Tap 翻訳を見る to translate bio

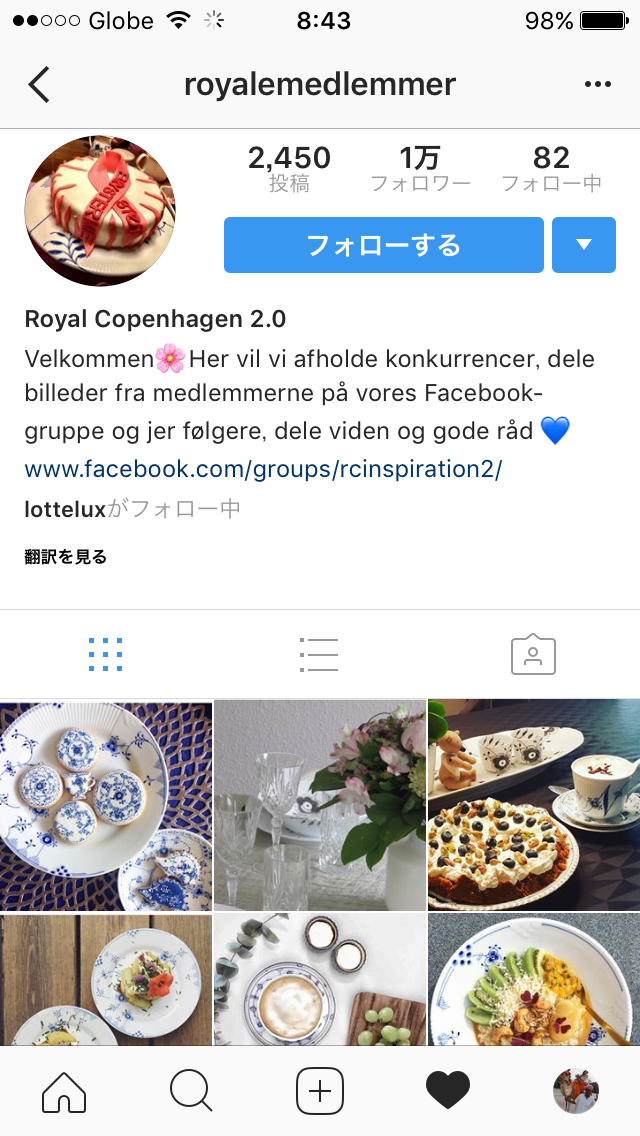[66, 557]
